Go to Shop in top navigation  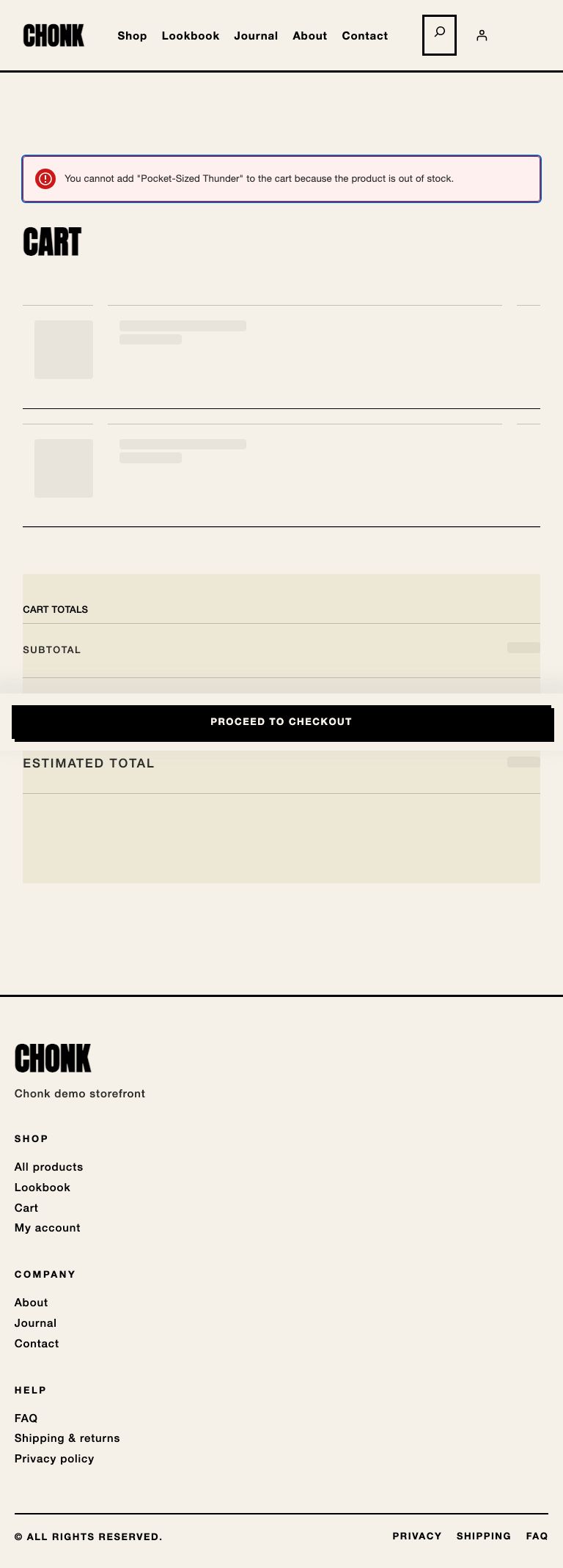click(x=132, y=36)
